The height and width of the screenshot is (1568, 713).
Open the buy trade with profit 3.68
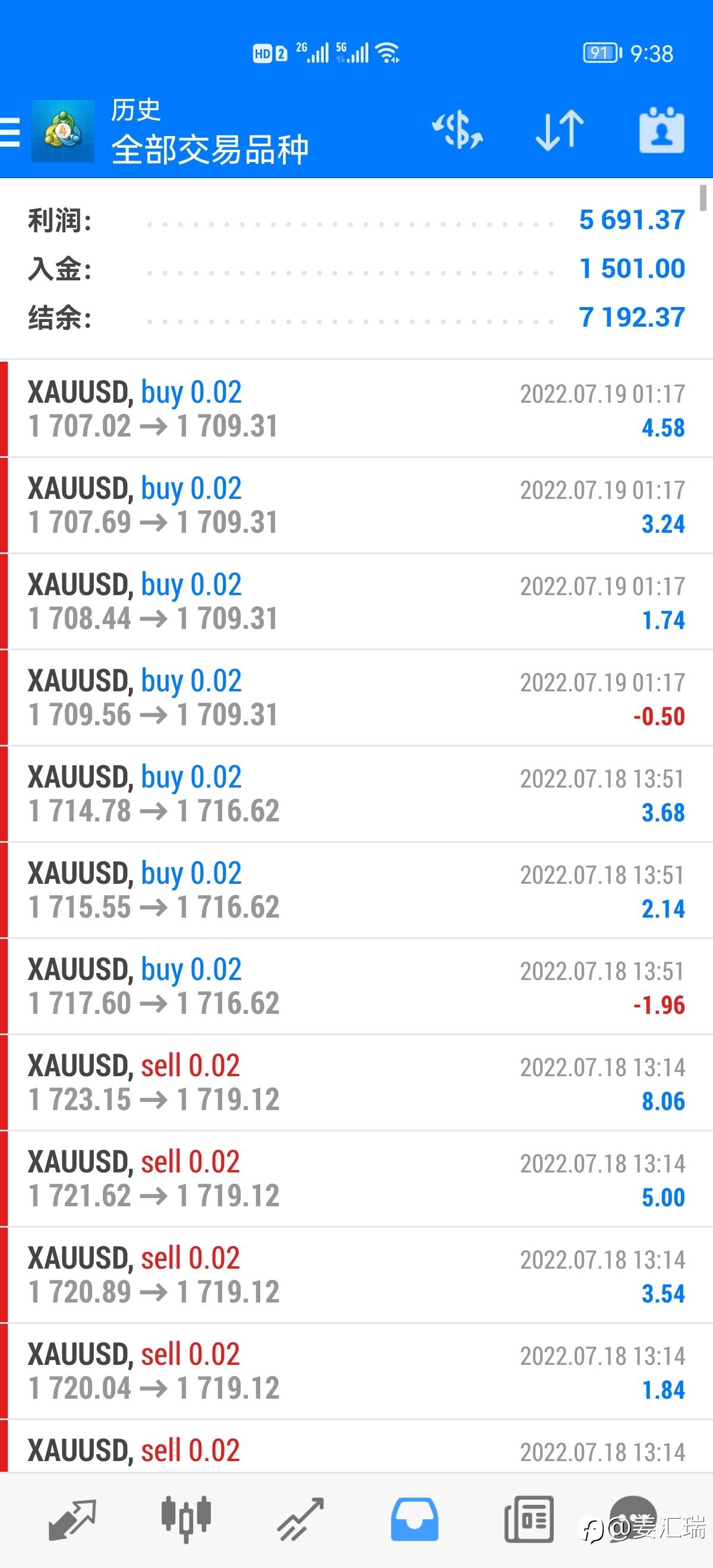click(356, 794)
